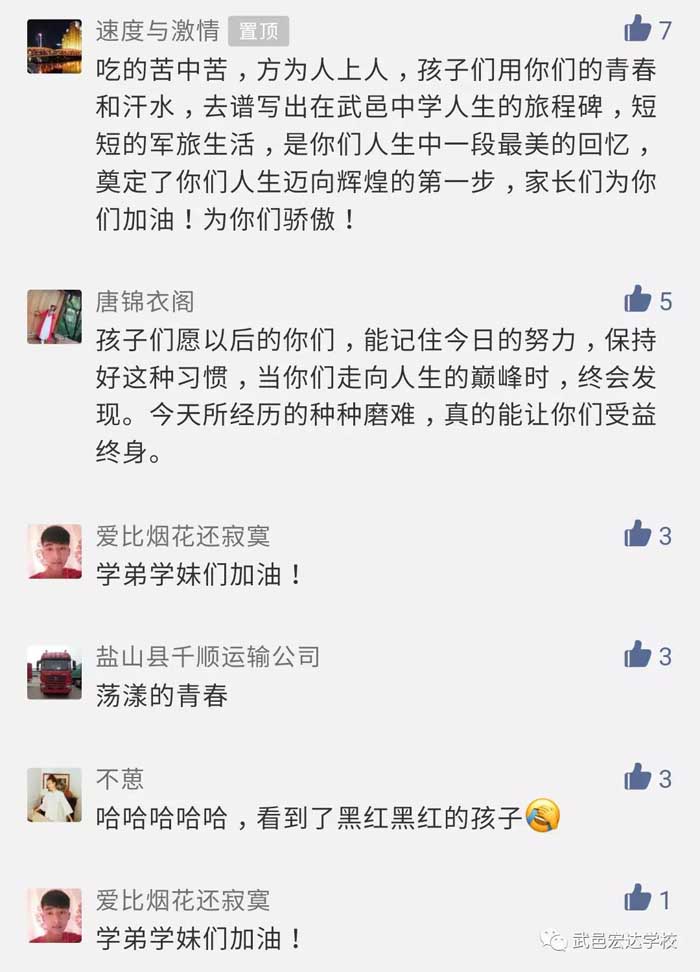Open the avatar of 不蒽

click(x=54, y=795)
